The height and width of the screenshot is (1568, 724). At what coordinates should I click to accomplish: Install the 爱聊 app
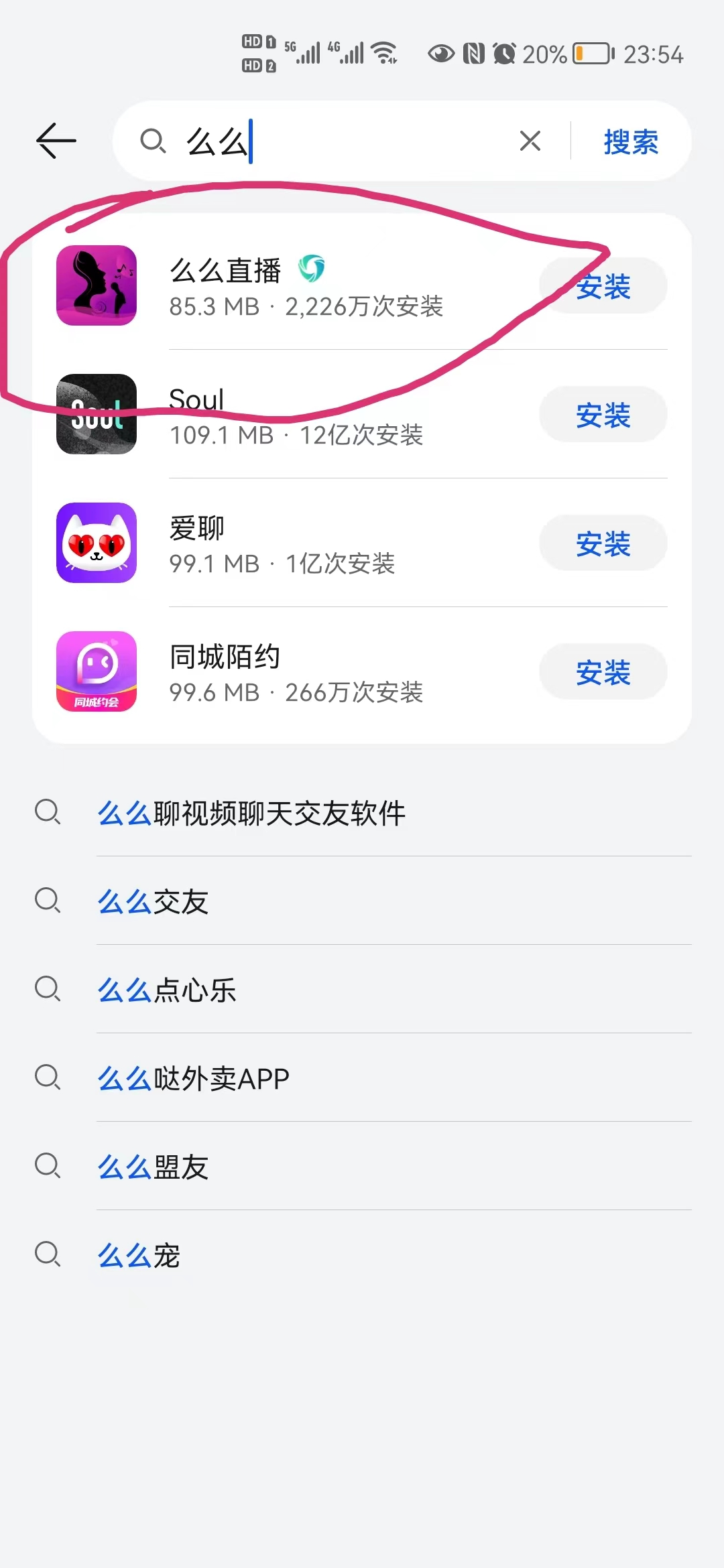(x=603, y=543)
